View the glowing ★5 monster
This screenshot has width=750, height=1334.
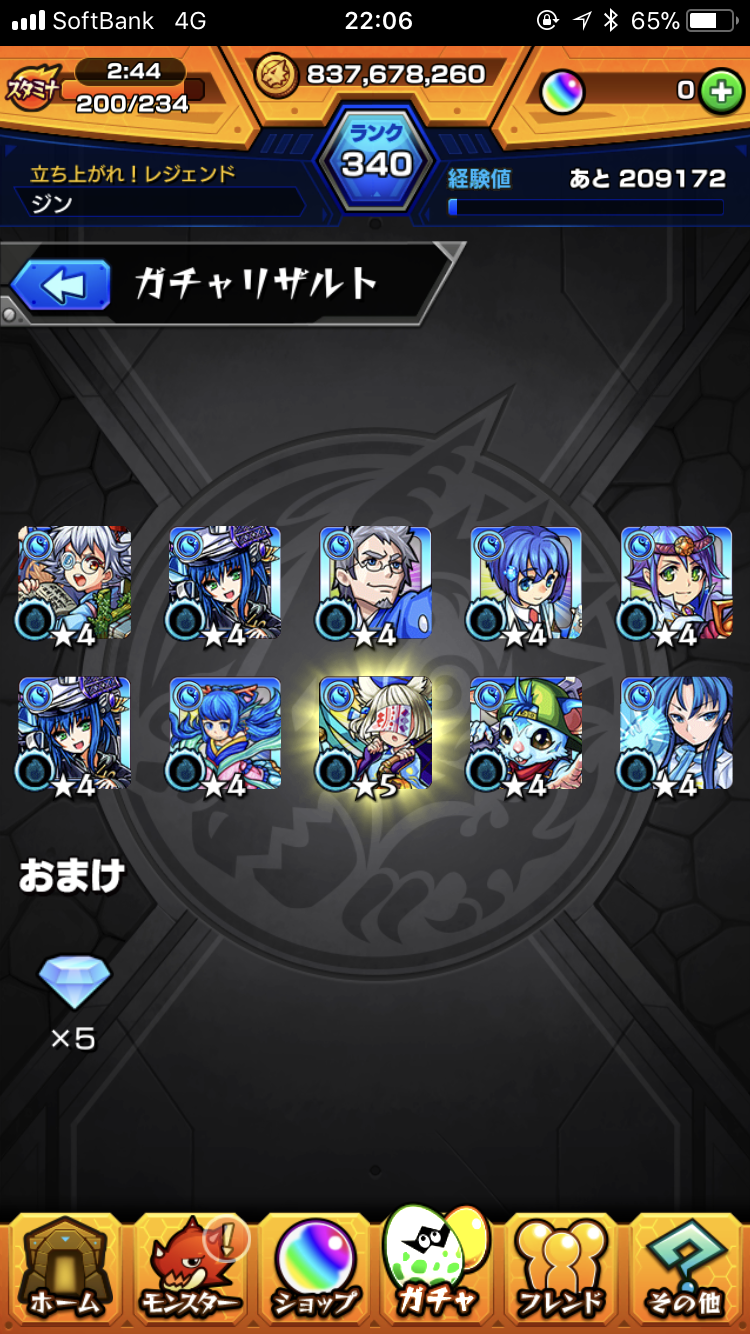tap(375, 733)
